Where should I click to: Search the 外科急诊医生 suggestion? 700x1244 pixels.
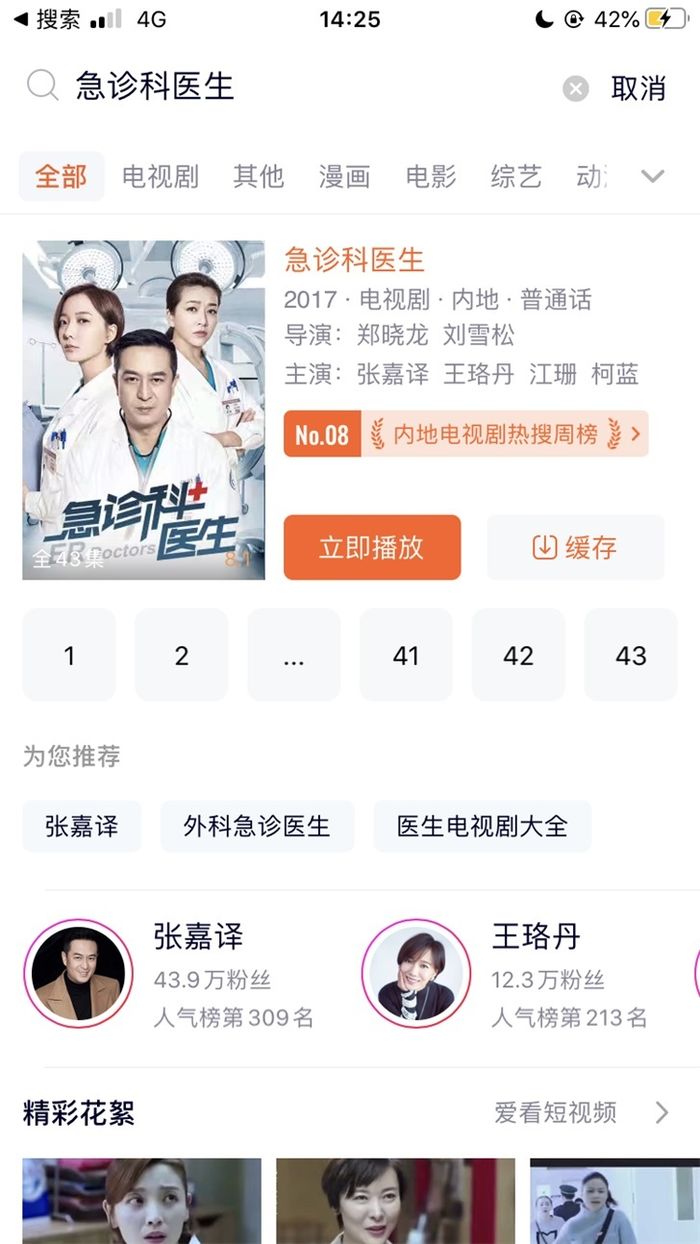pyautogui.click(x=257, y=826)
